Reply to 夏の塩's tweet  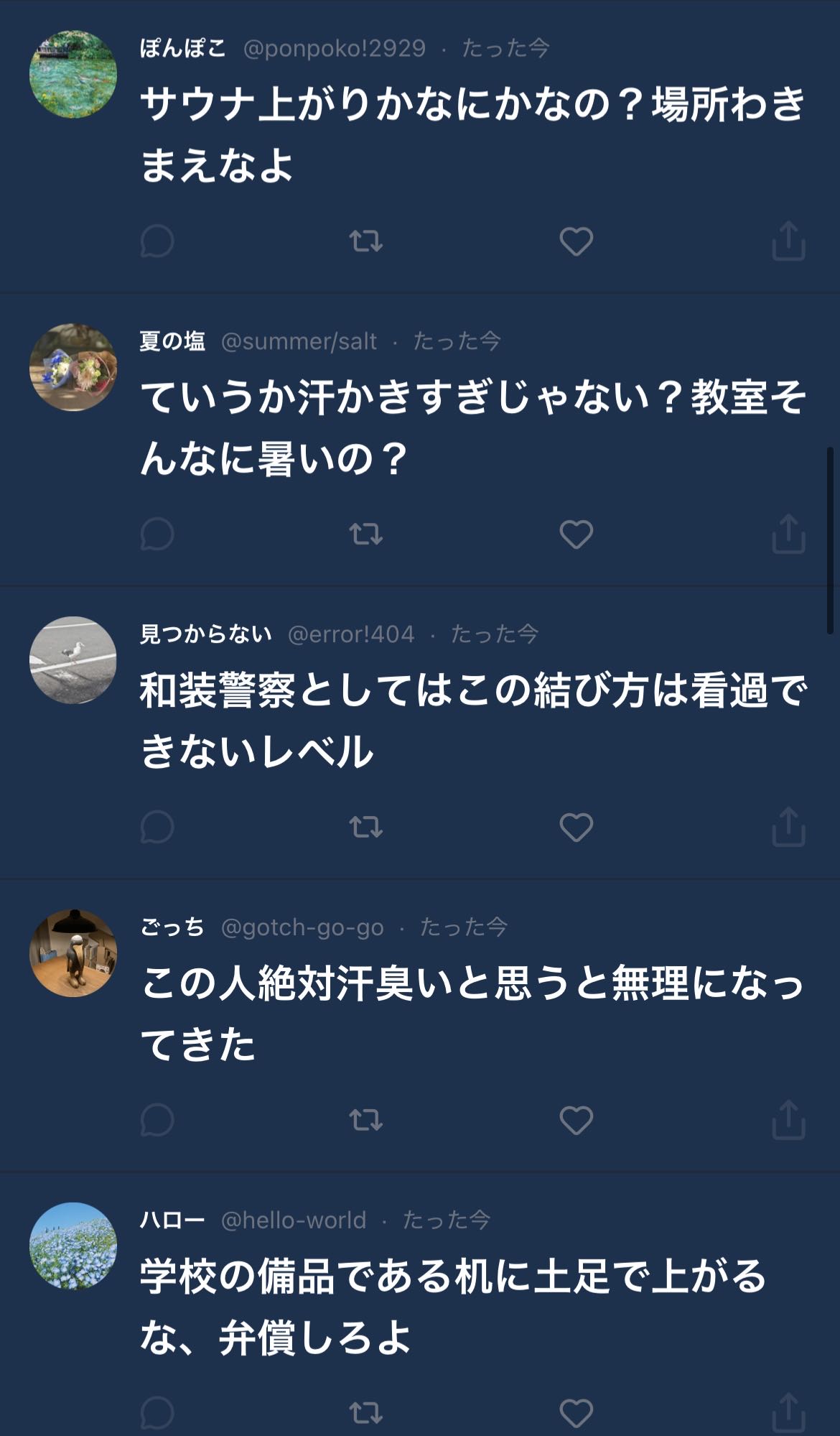[x=157, y=534]
